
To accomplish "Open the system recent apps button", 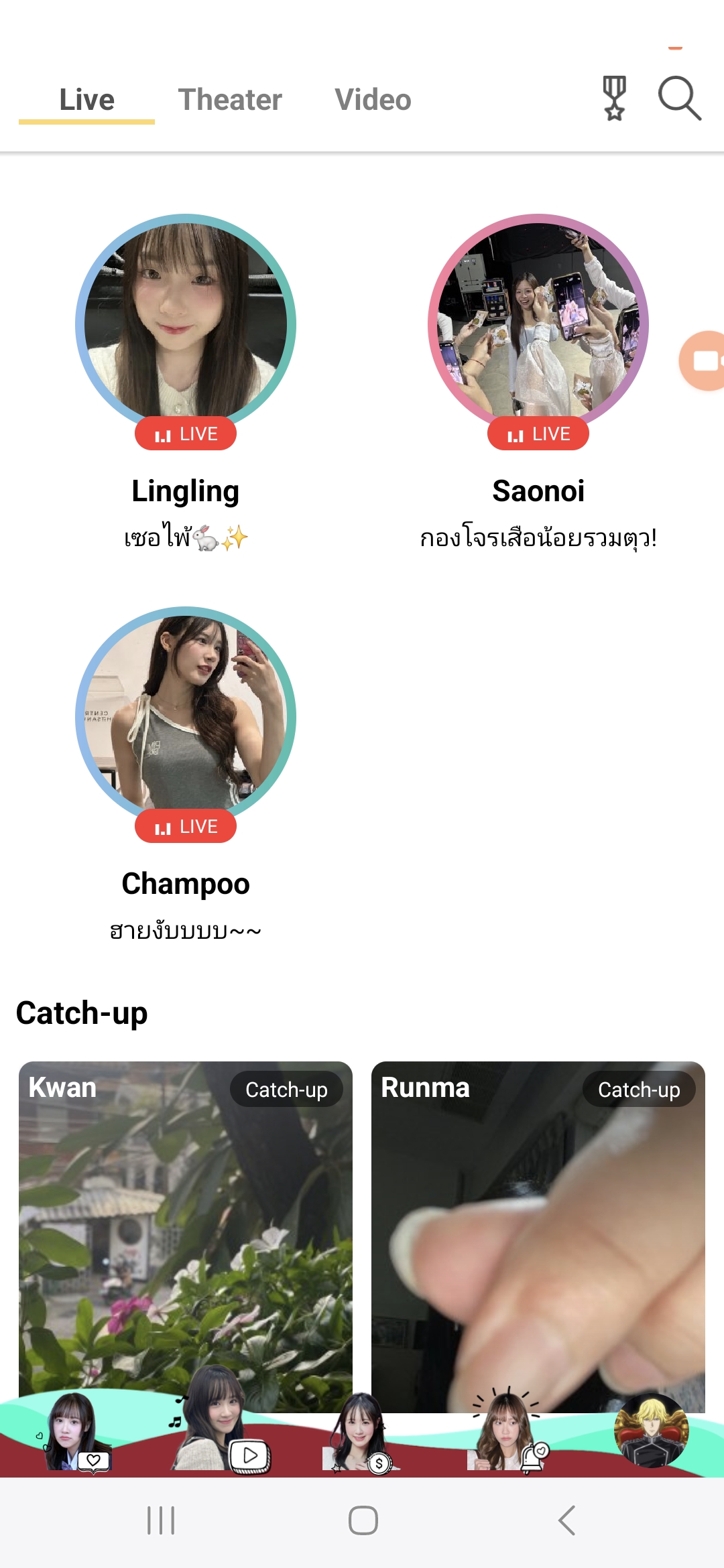I will (161, 1520).
